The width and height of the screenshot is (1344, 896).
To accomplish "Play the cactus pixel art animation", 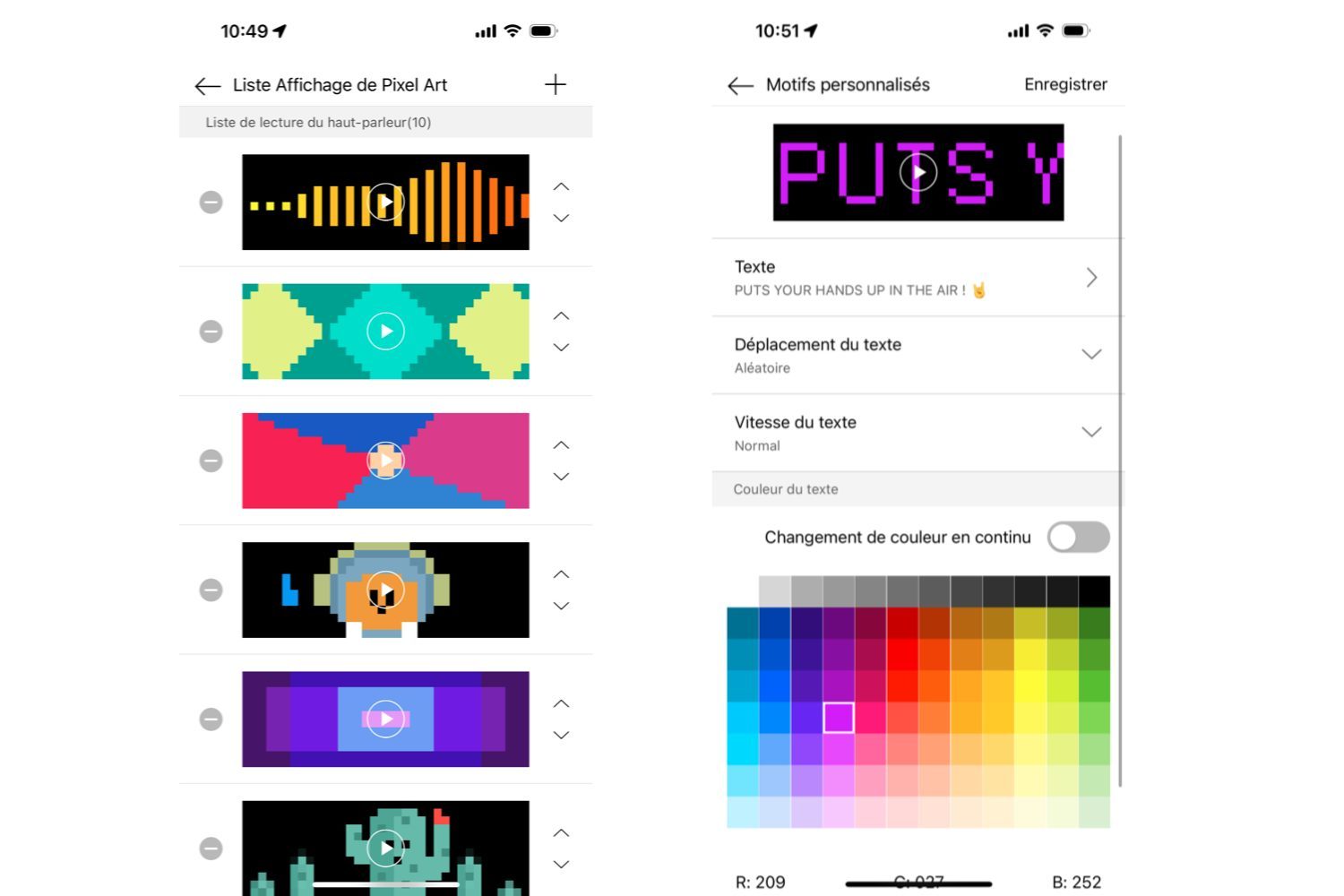I will click(385, 848).
